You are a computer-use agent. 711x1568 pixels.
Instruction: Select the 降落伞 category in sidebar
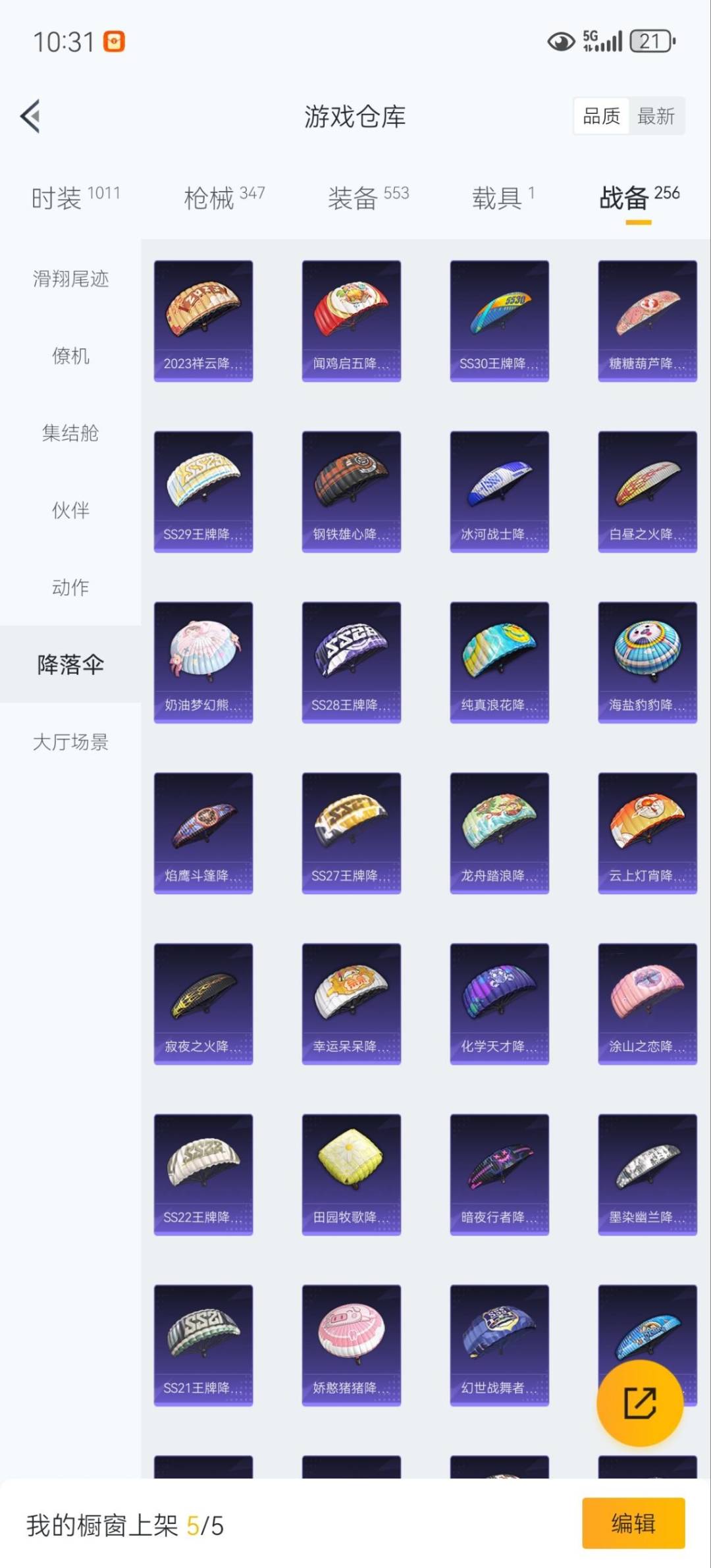click(x=68, y=666)
